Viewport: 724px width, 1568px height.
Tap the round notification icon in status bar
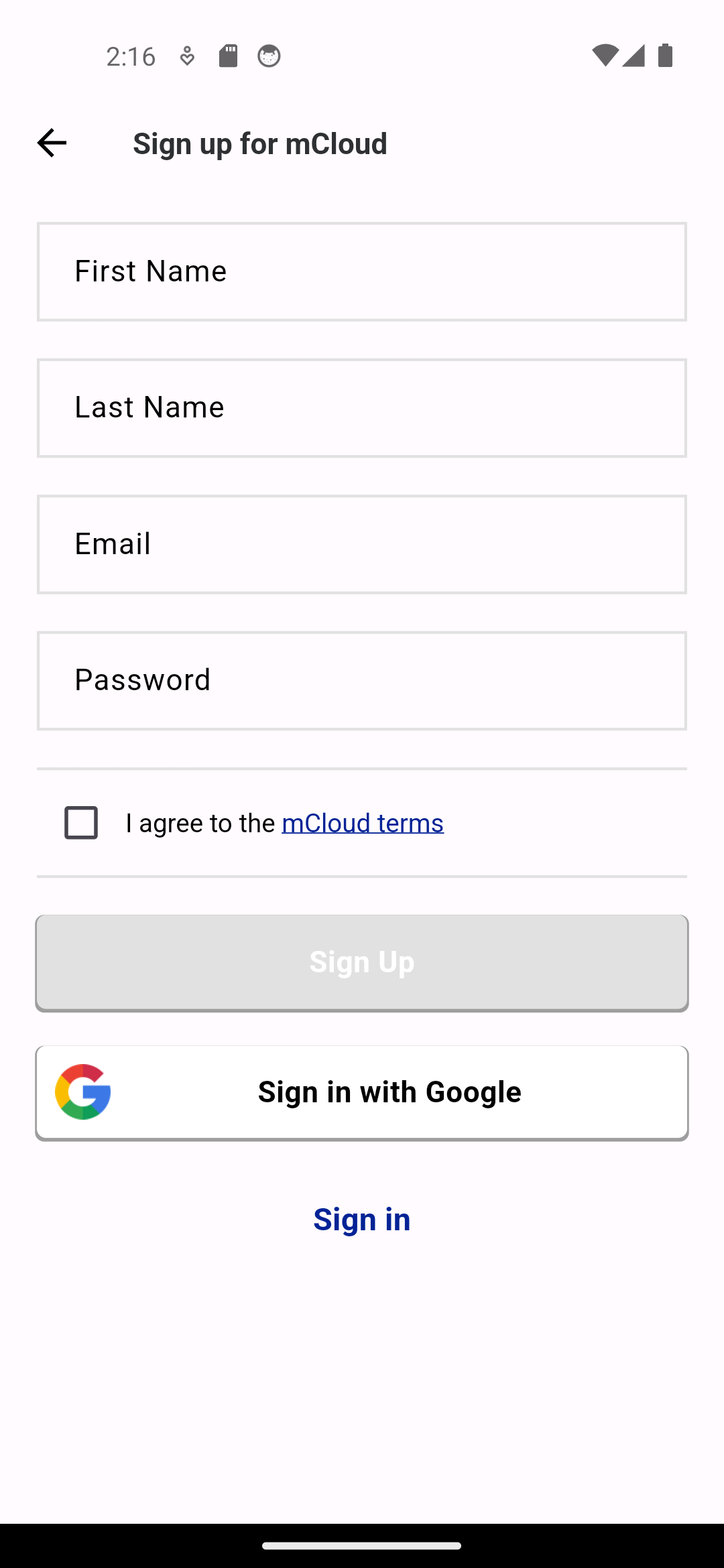pos(269,56)
